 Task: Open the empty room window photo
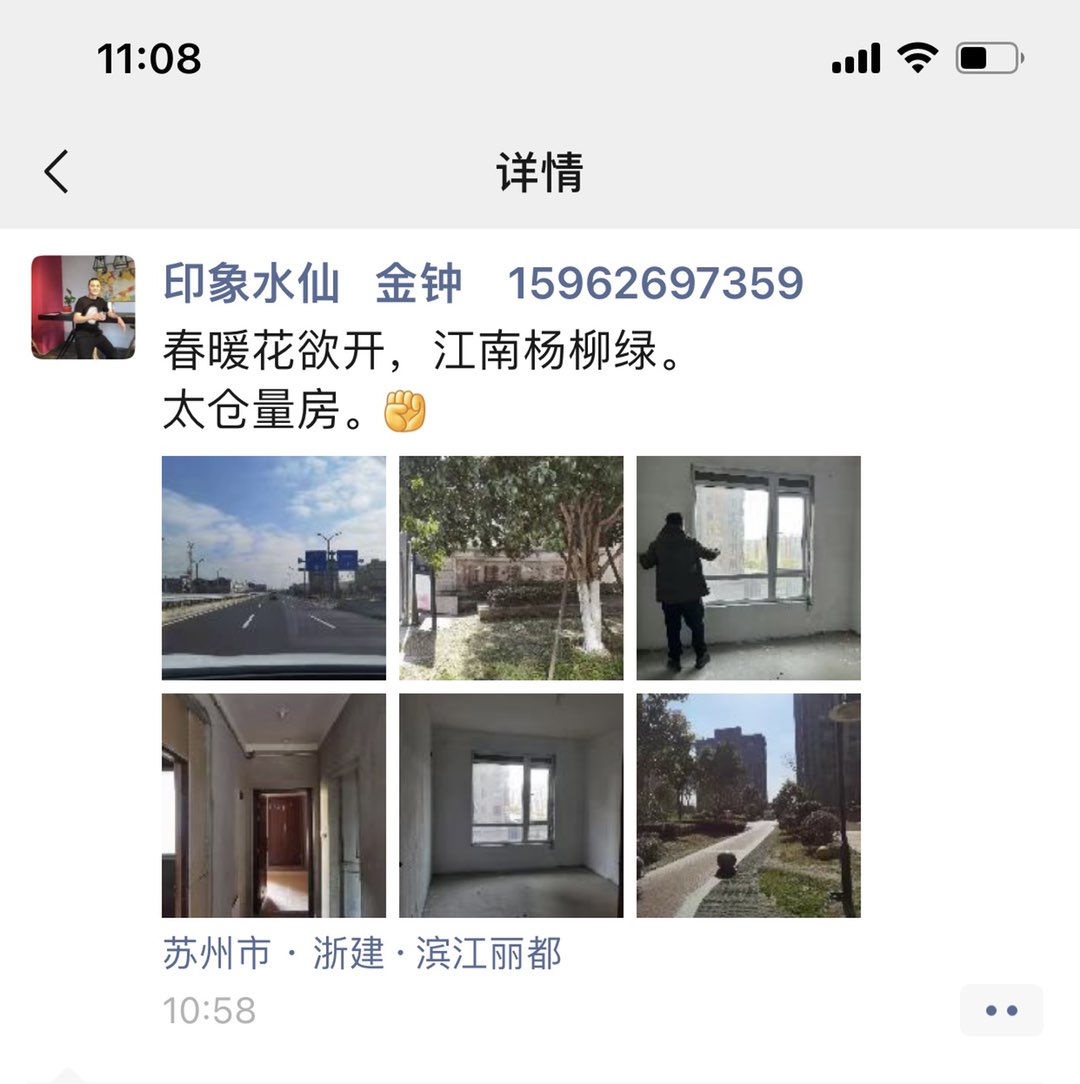[x=511, y=805]
